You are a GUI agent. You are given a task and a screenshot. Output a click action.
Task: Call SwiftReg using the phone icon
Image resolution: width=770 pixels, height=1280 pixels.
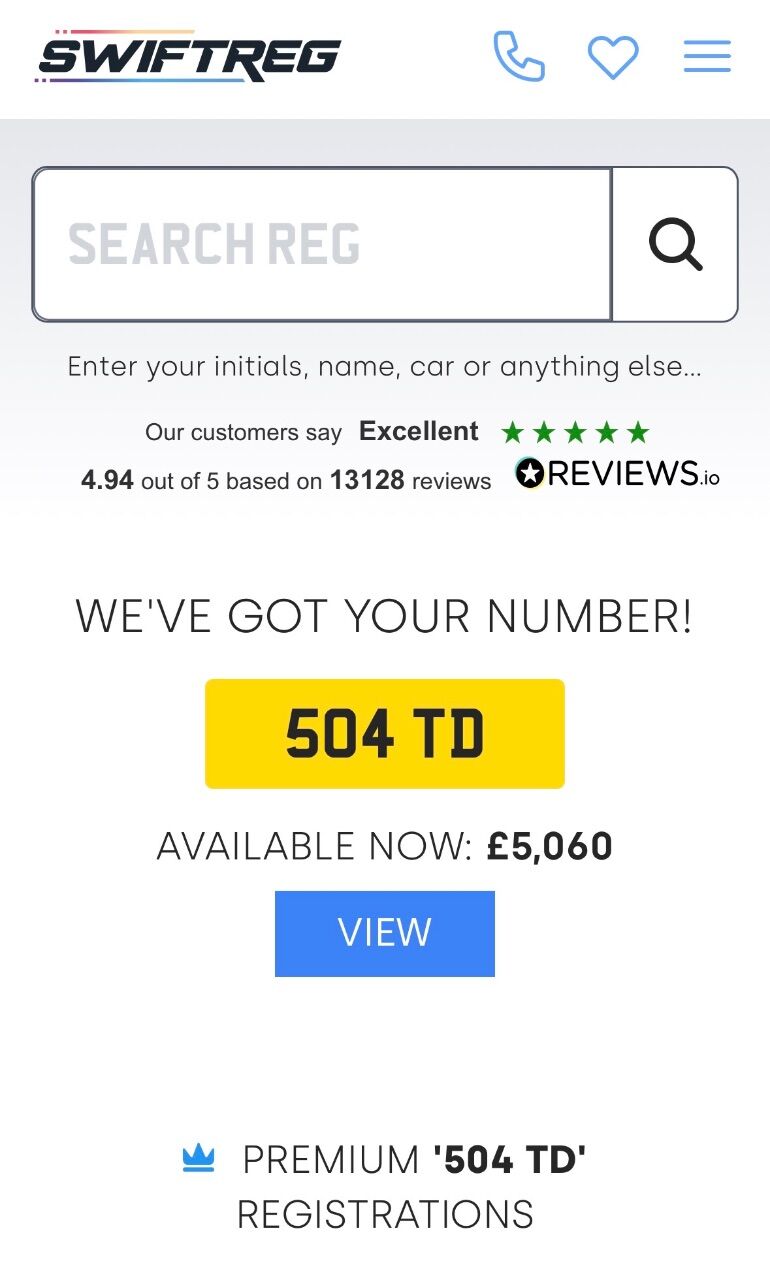[519, 56]
